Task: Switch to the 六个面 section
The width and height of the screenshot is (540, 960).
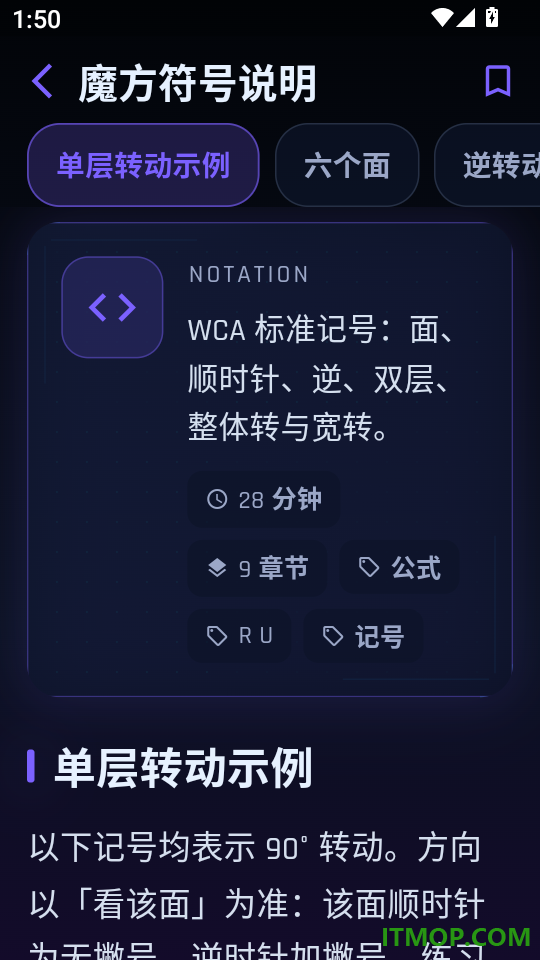Action: pos(347,165)
